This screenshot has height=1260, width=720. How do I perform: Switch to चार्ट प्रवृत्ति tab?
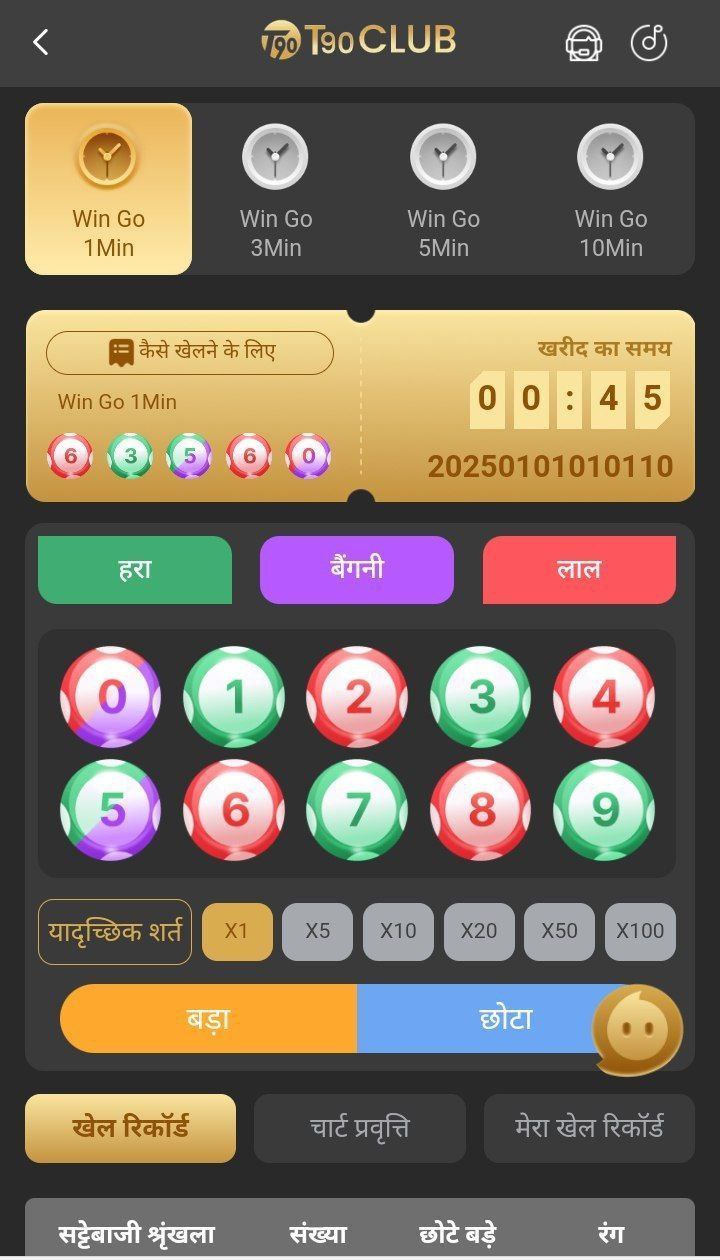360,1128
